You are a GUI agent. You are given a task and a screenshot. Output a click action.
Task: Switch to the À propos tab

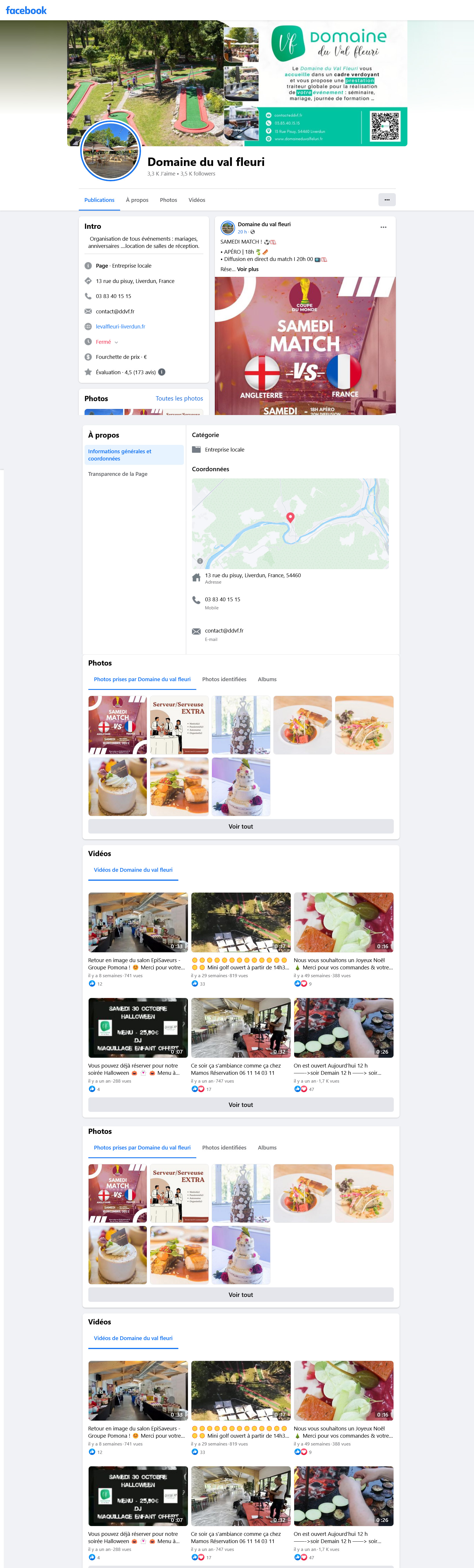click(137, 200)
